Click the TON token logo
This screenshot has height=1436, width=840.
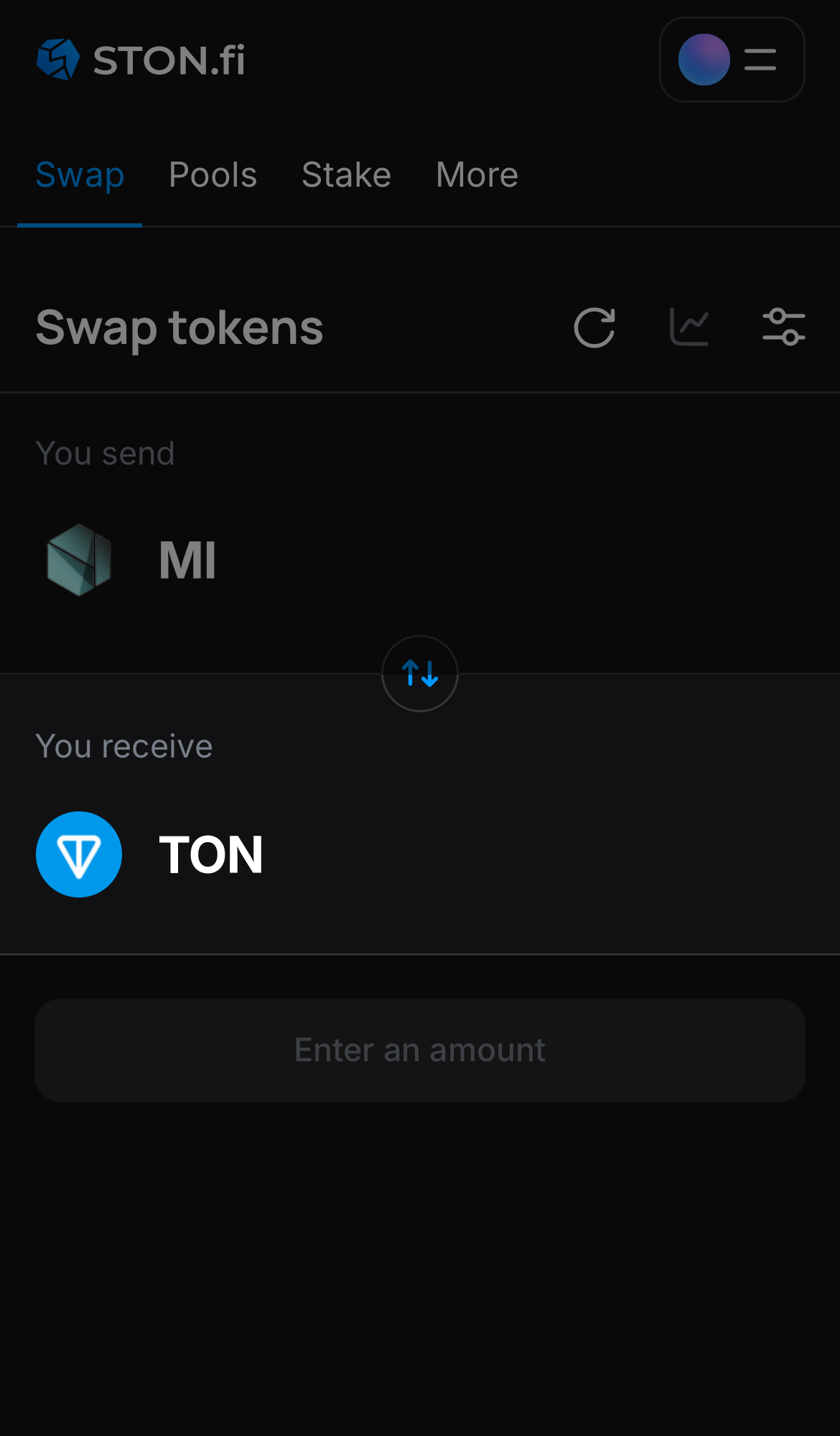[79, 854]
